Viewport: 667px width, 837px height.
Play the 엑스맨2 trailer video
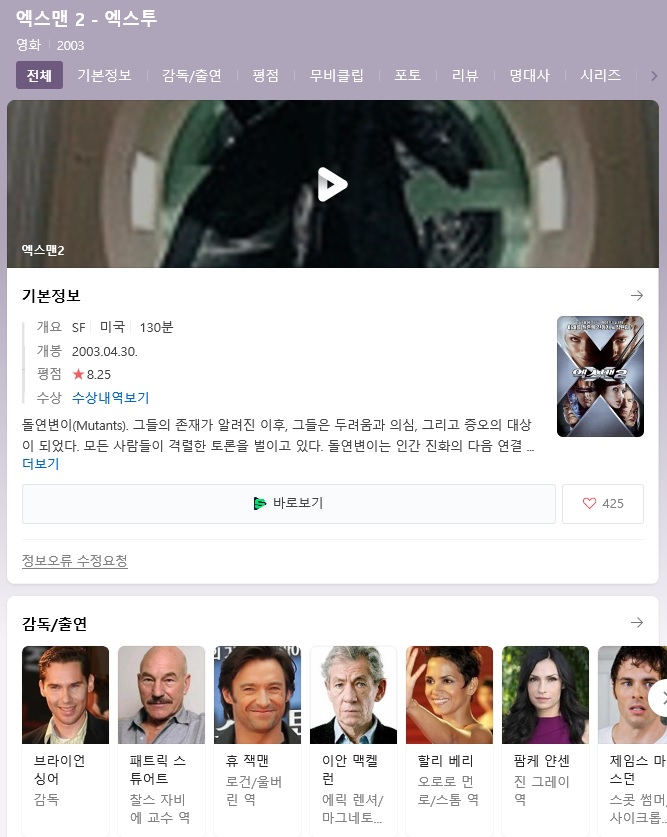point(332,184)
